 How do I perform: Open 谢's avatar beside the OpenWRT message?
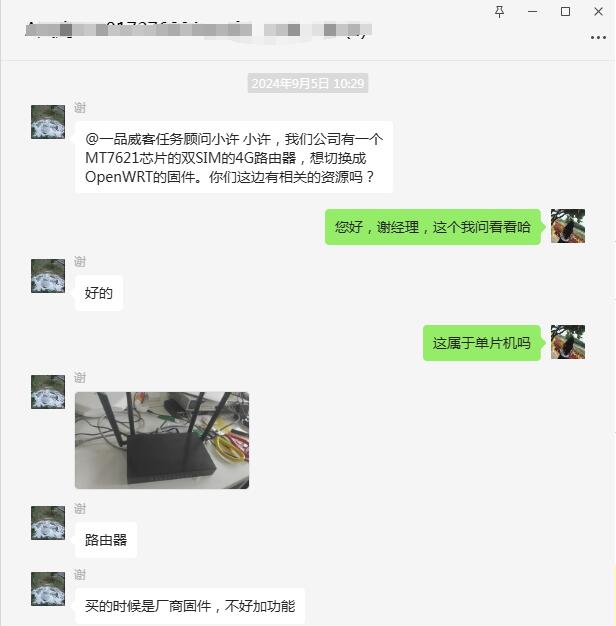48,122
